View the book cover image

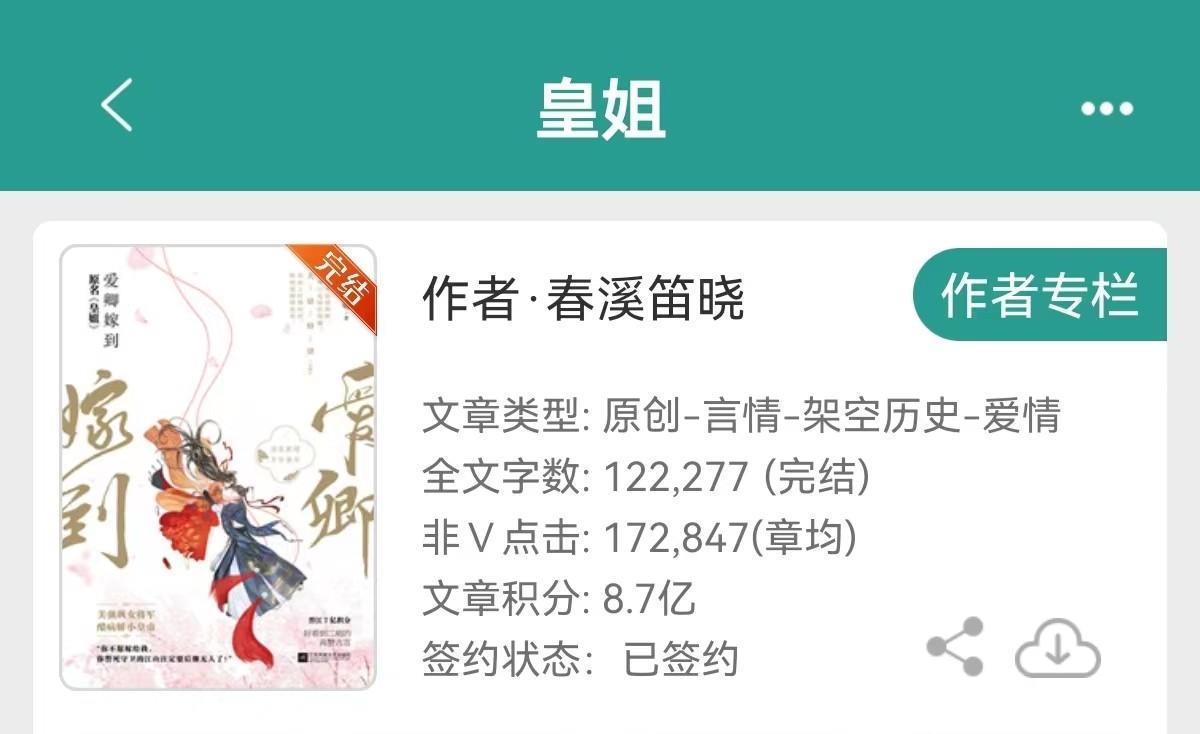coord(218,467)
